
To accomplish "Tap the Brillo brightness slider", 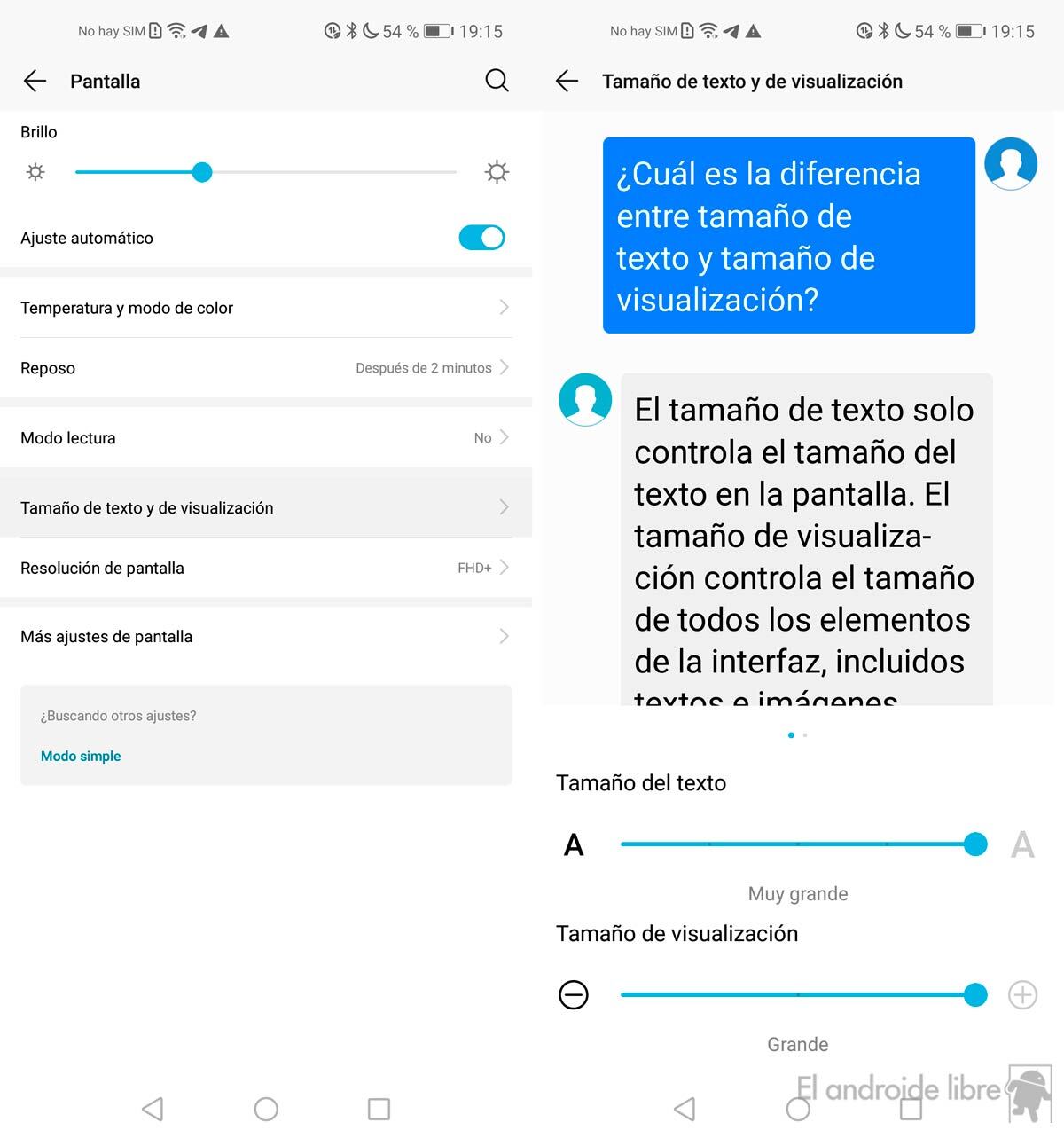I will tap(266, 172).
